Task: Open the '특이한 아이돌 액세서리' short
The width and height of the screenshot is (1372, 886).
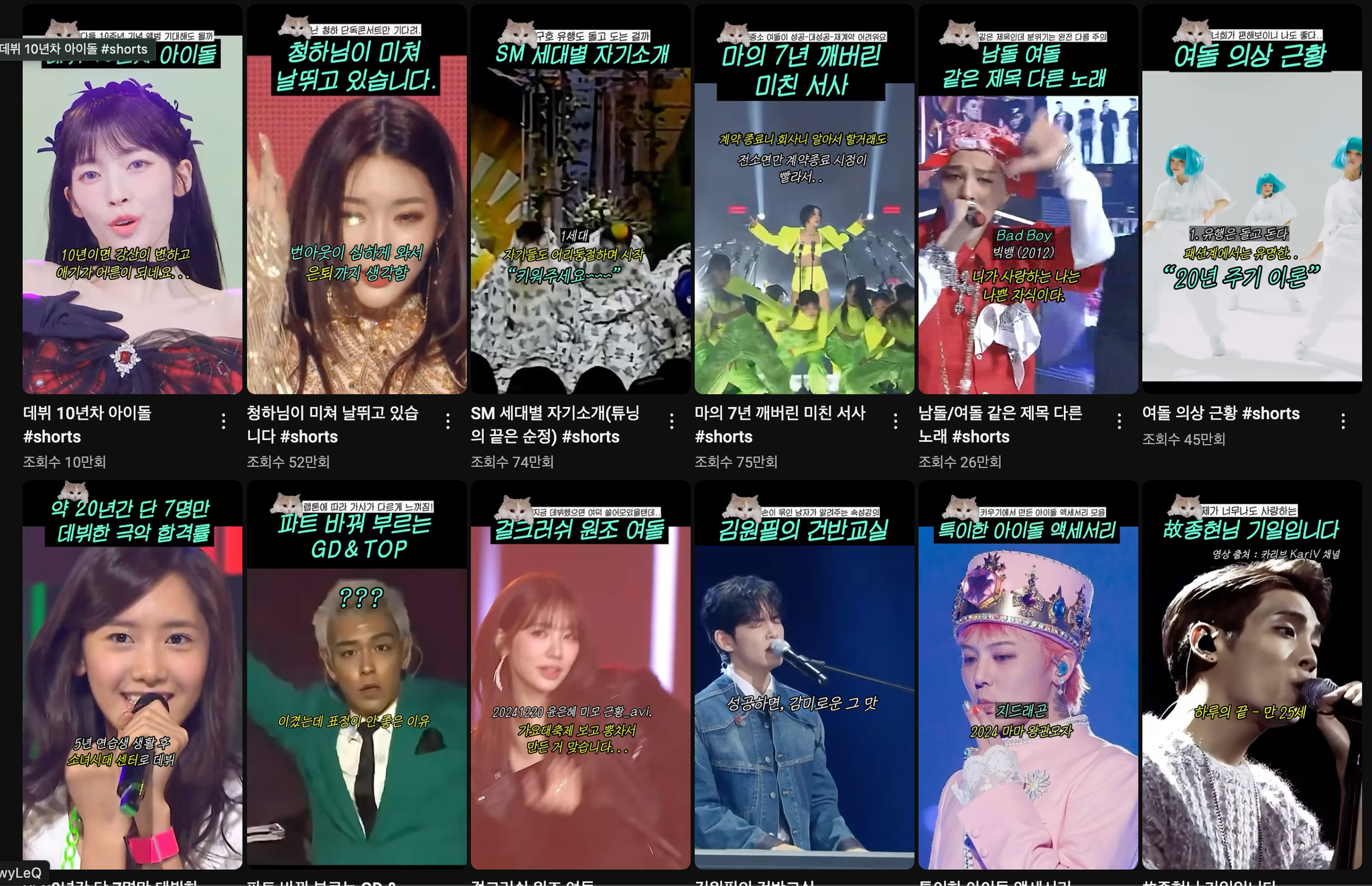Action: (1028, 676)
